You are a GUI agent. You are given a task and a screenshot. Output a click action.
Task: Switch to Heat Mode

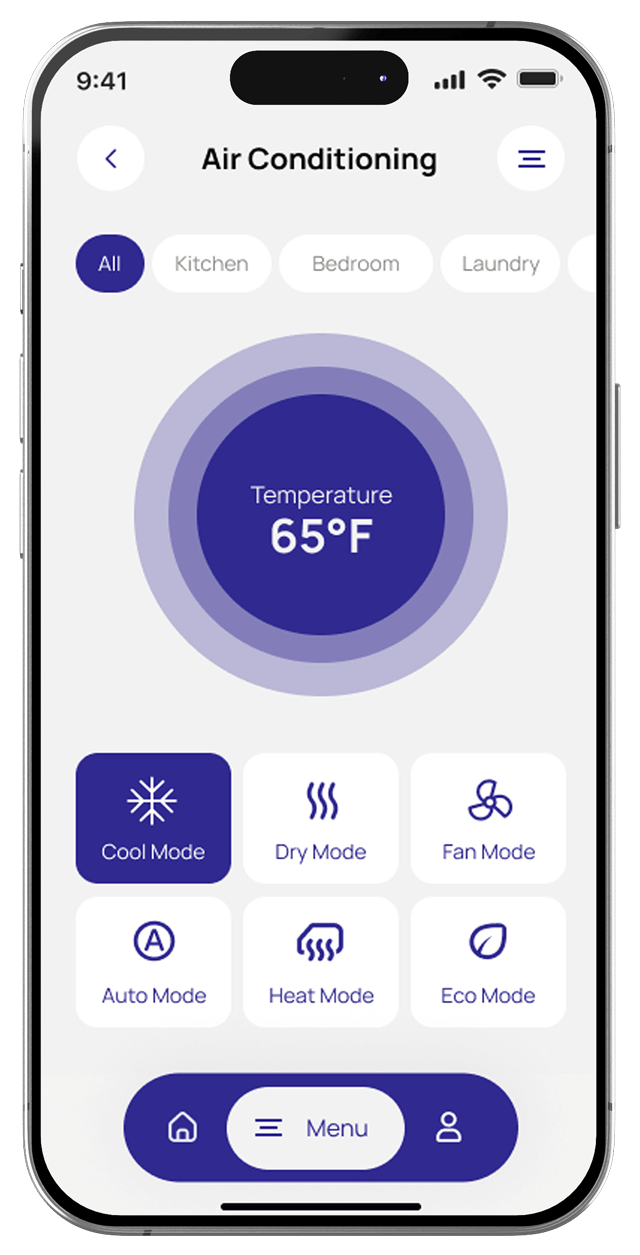(x=321, y=962)
